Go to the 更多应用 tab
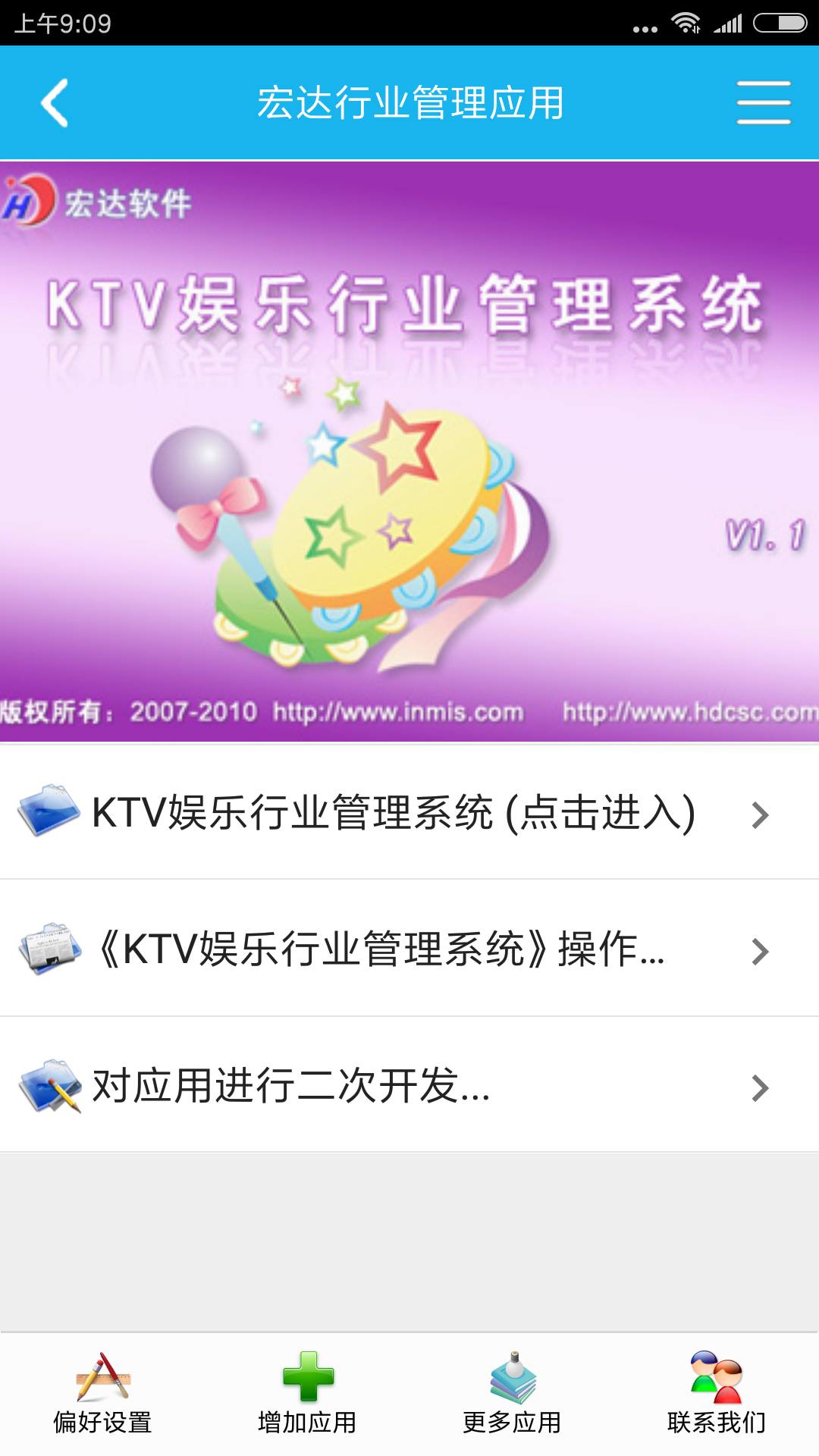 click(512, 1395)
